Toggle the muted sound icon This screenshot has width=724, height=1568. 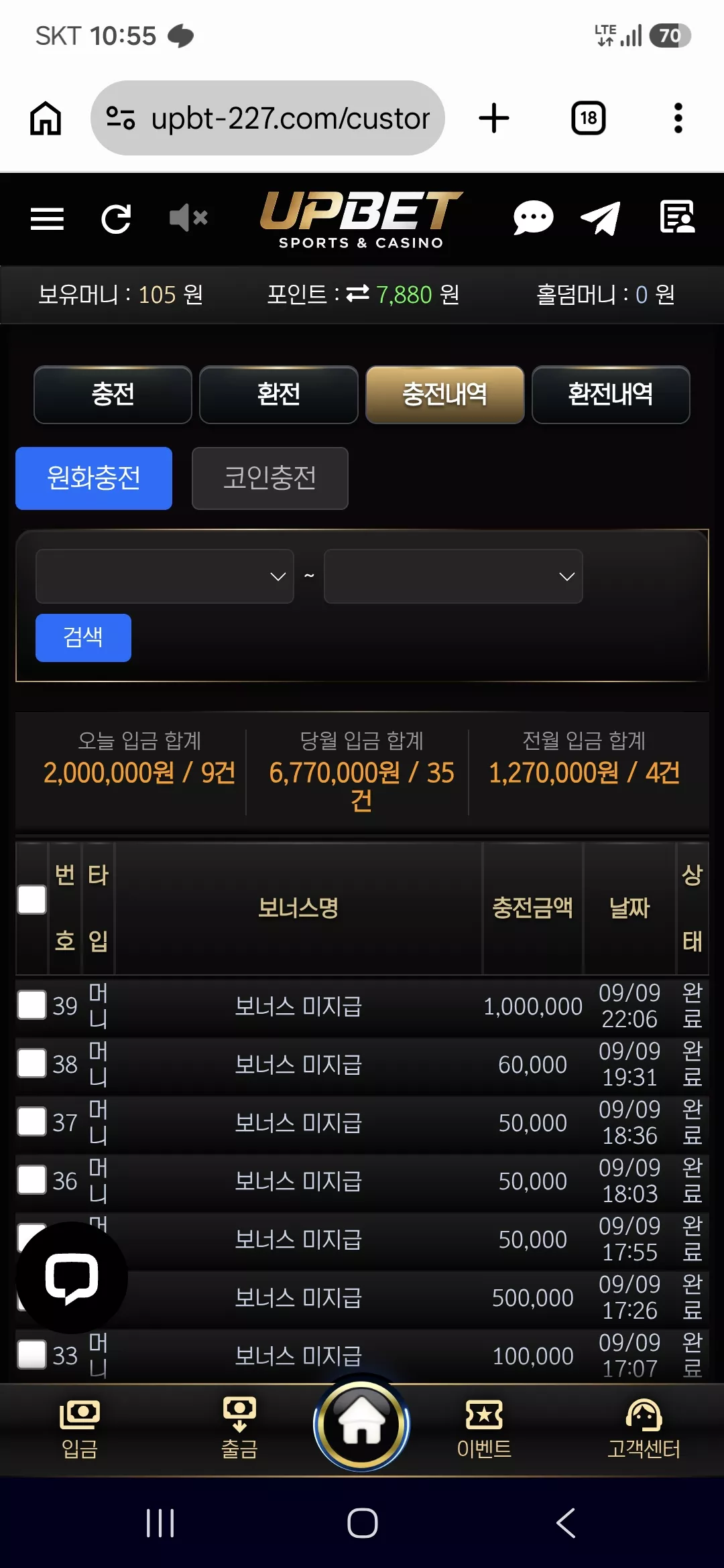pyautogui.click(x=188, y=218)
